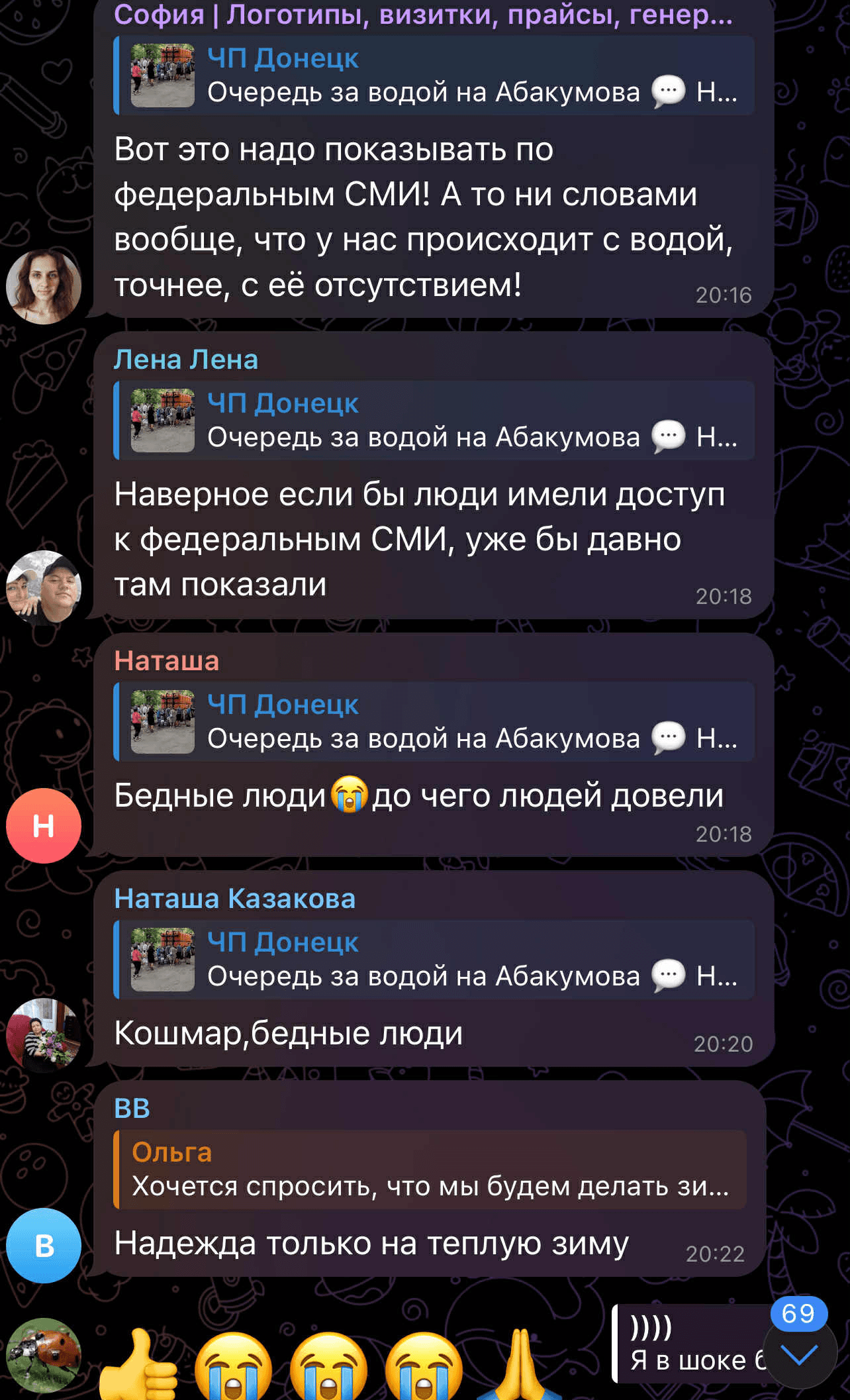This screenshot has width=850, height=1400.
Task: Open quoted ЧП Донецк post in Наташа Казакова's reply
Action: pos(434,960)
